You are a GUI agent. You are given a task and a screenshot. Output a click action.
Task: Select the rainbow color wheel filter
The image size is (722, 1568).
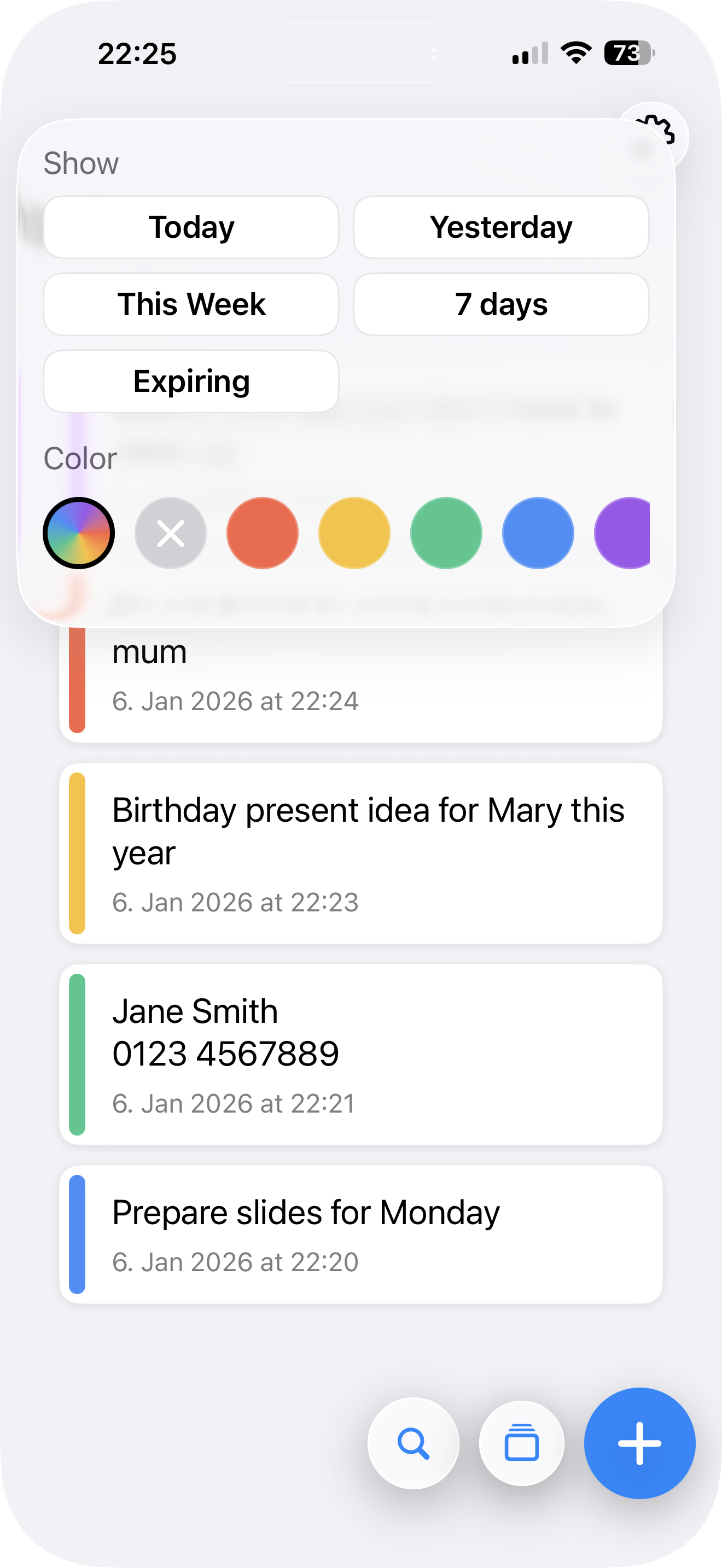[x=79, y=533]
